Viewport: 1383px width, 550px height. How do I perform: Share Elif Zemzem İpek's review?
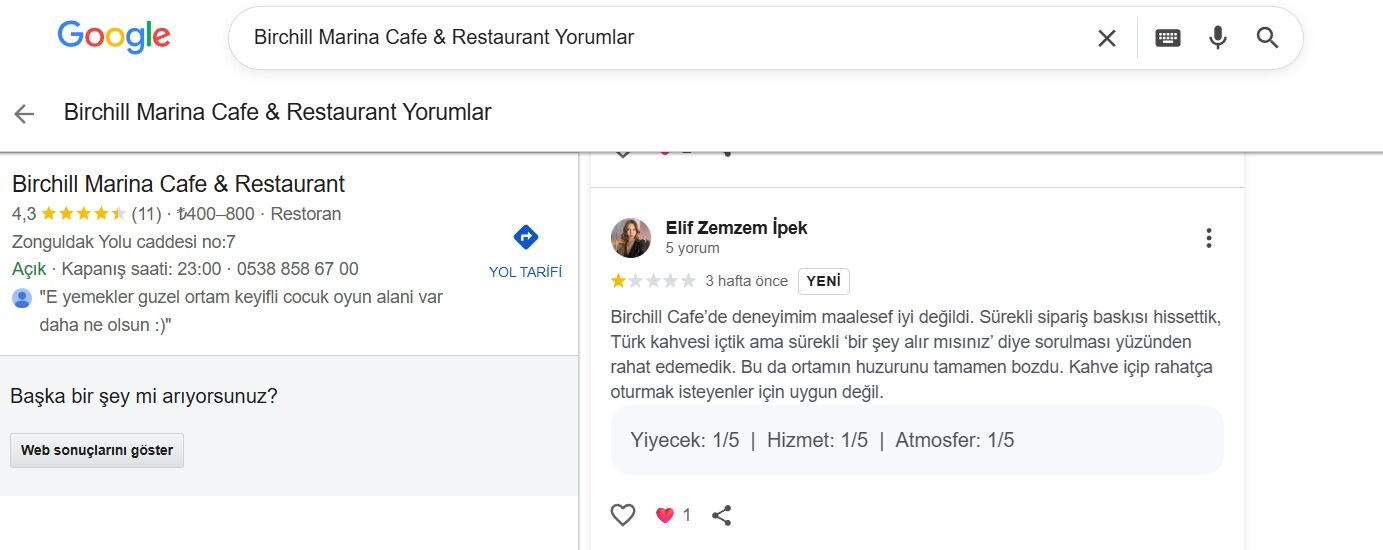(x=722, y=515)
